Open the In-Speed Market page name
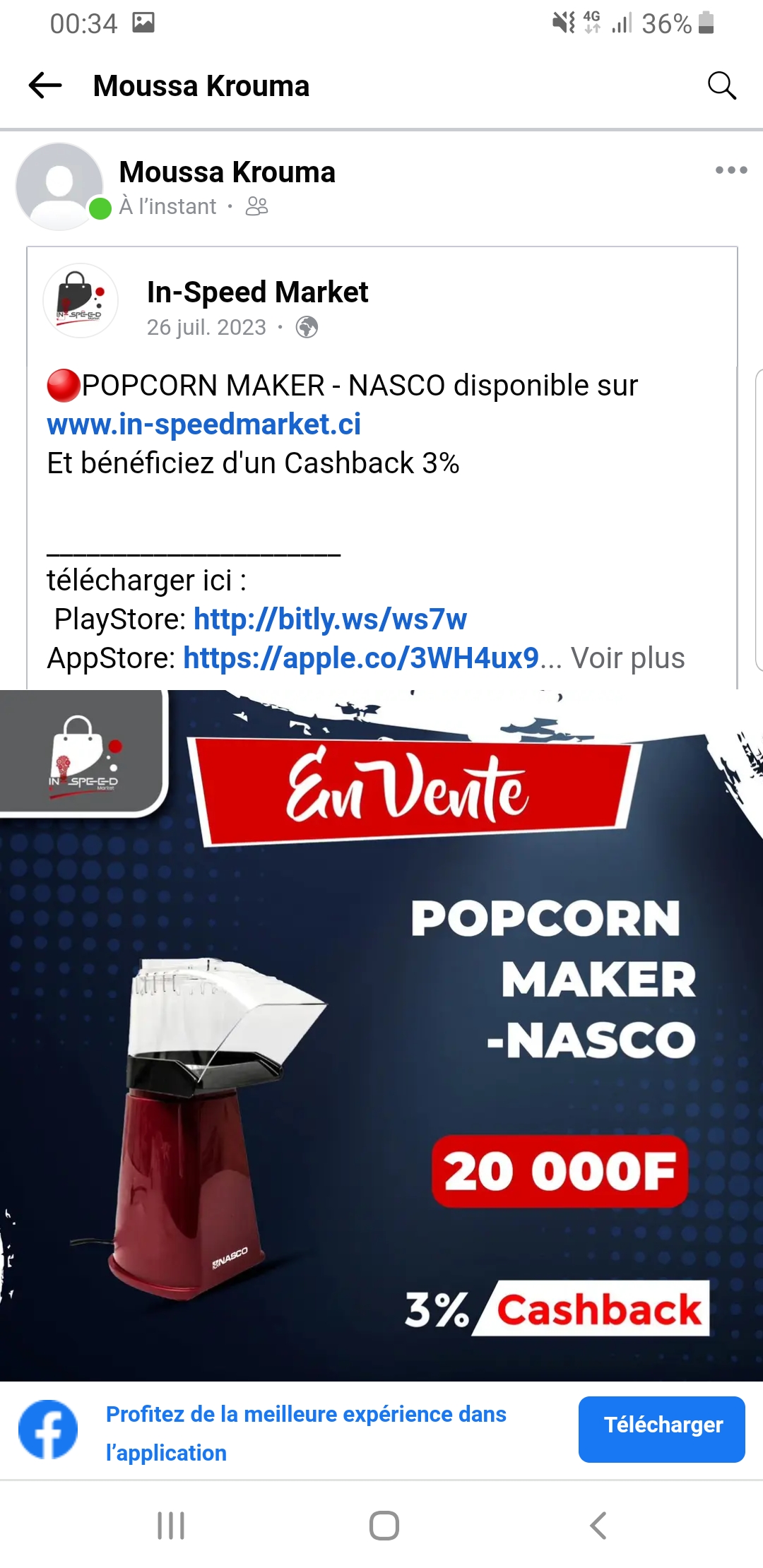This screenshot has height=1568, width=763. 257,292
